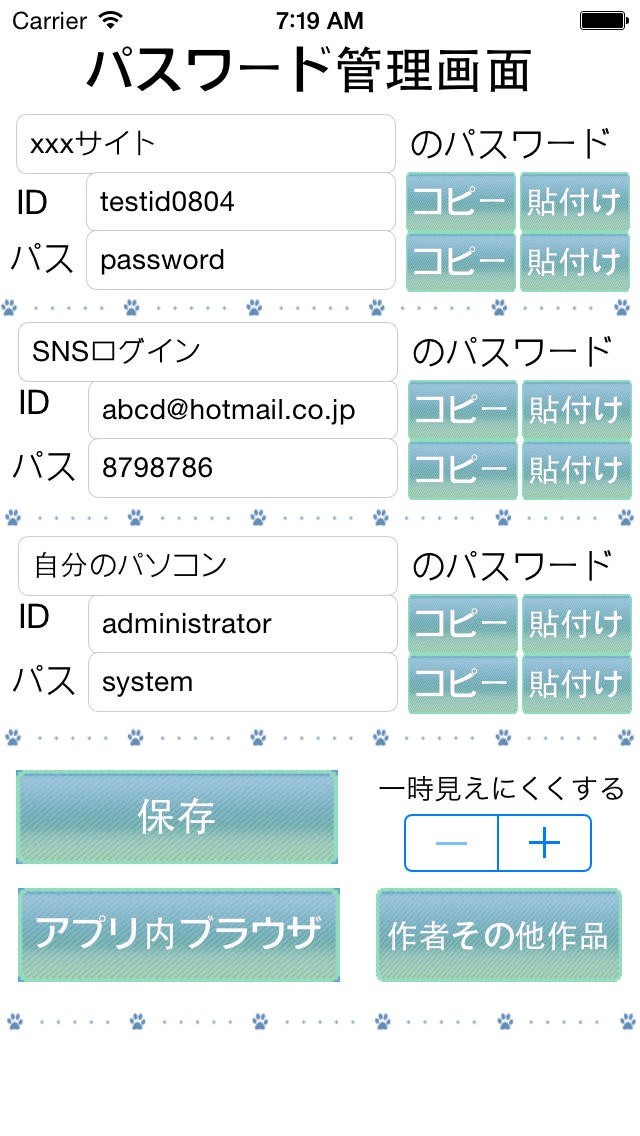The height and width of the screenshot is (1136, 640).
Task: Tap the password field showing password
Action: [x=240, y=260]
